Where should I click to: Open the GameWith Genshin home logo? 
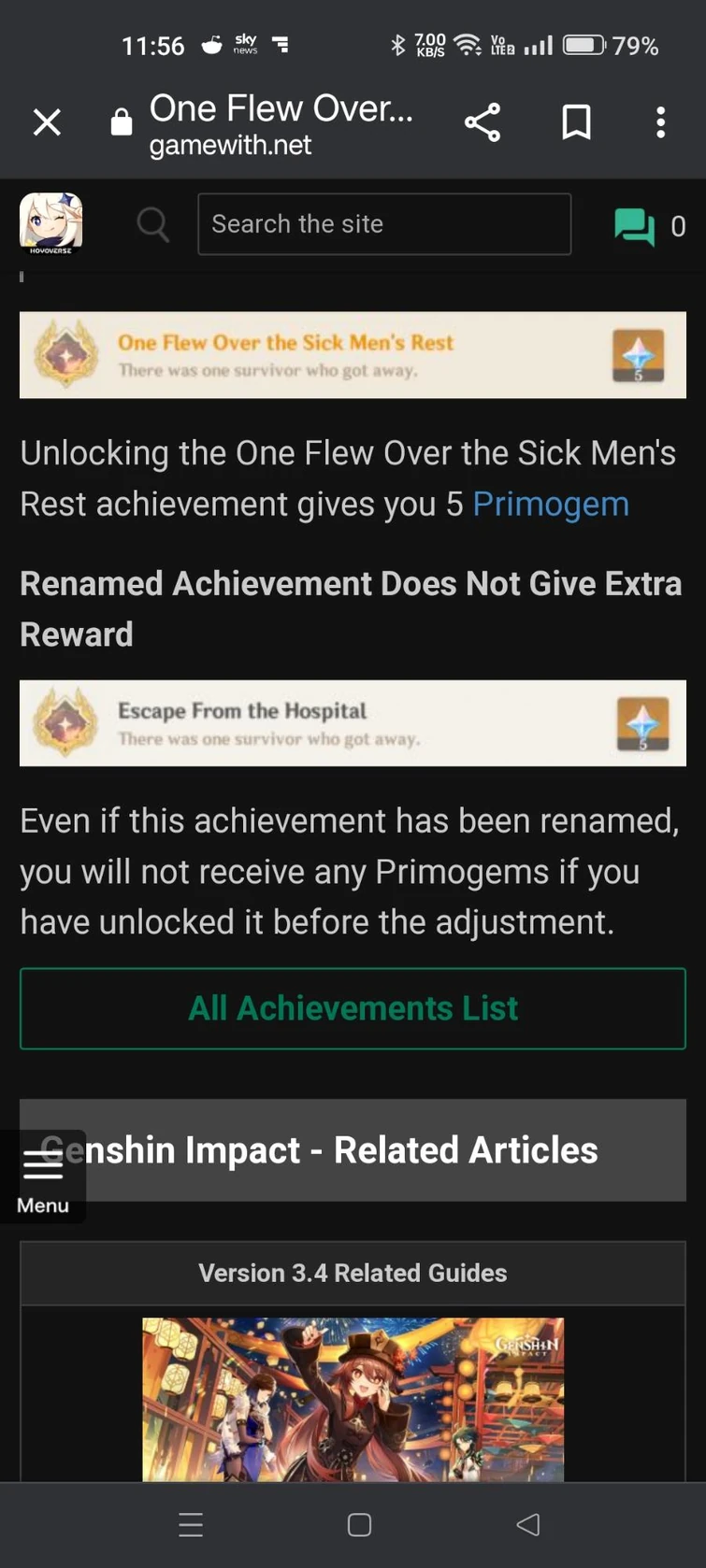(x=51, y=223)
